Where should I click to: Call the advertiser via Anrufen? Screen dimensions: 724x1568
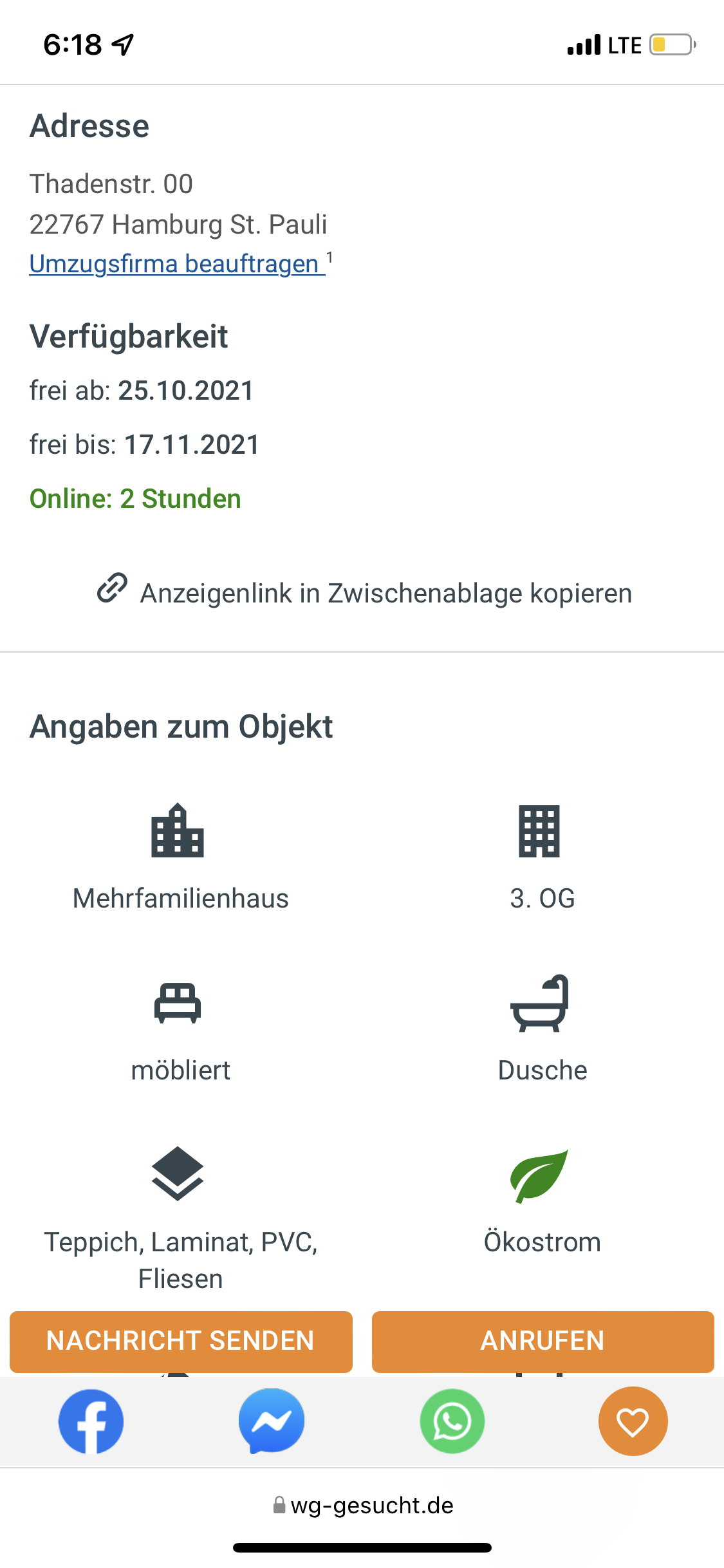tap(543, 1341)
